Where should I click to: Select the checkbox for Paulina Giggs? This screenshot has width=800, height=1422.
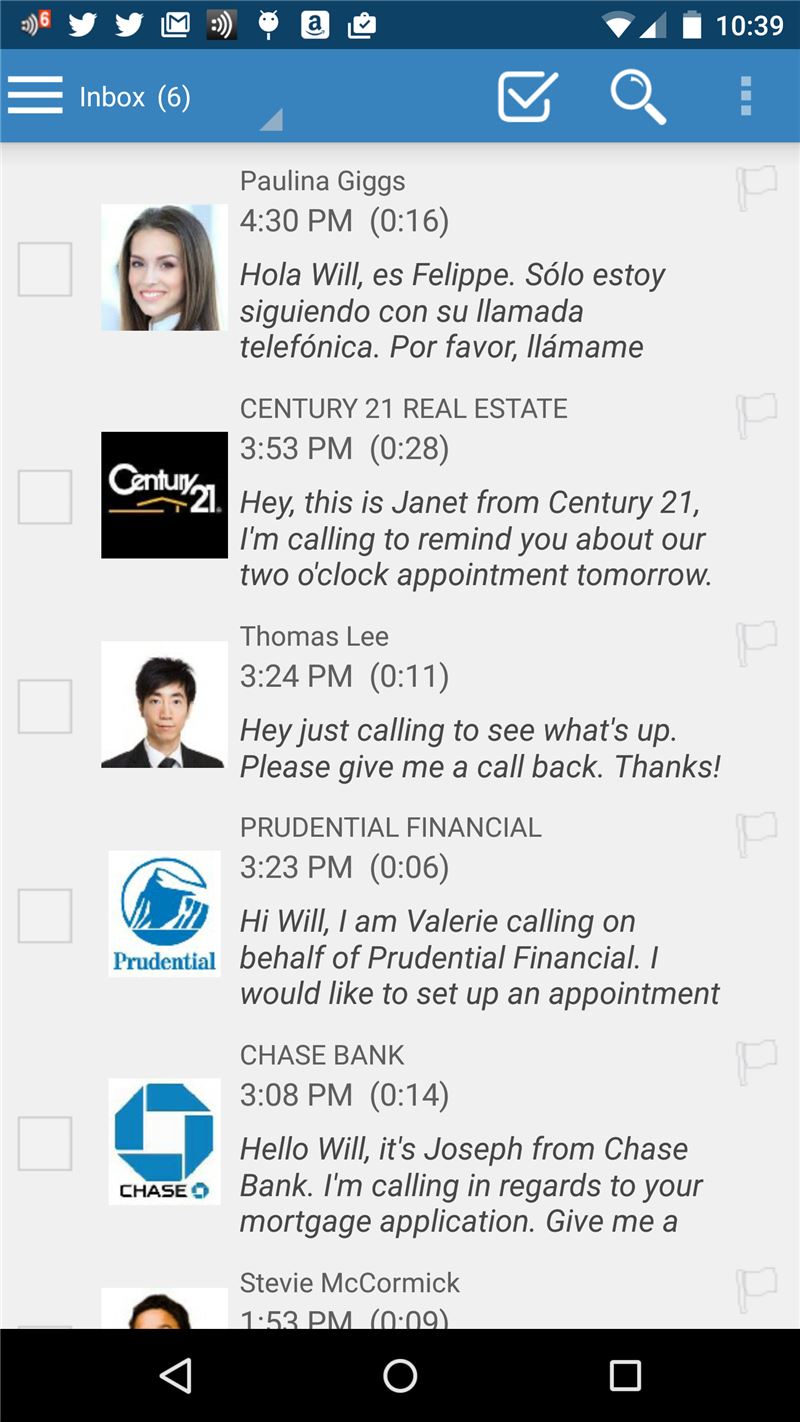tap(45, 269)
